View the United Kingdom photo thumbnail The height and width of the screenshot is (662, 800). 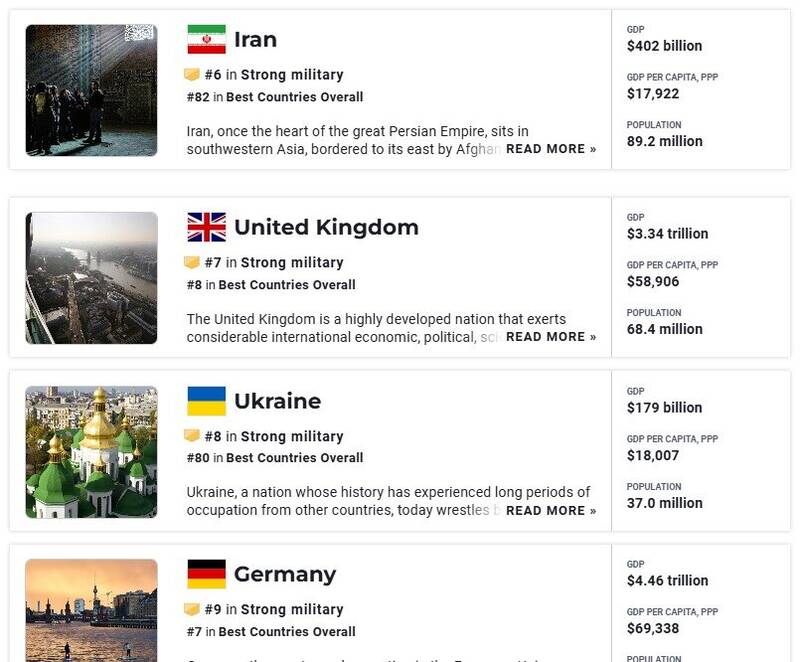tap(91, 278)
